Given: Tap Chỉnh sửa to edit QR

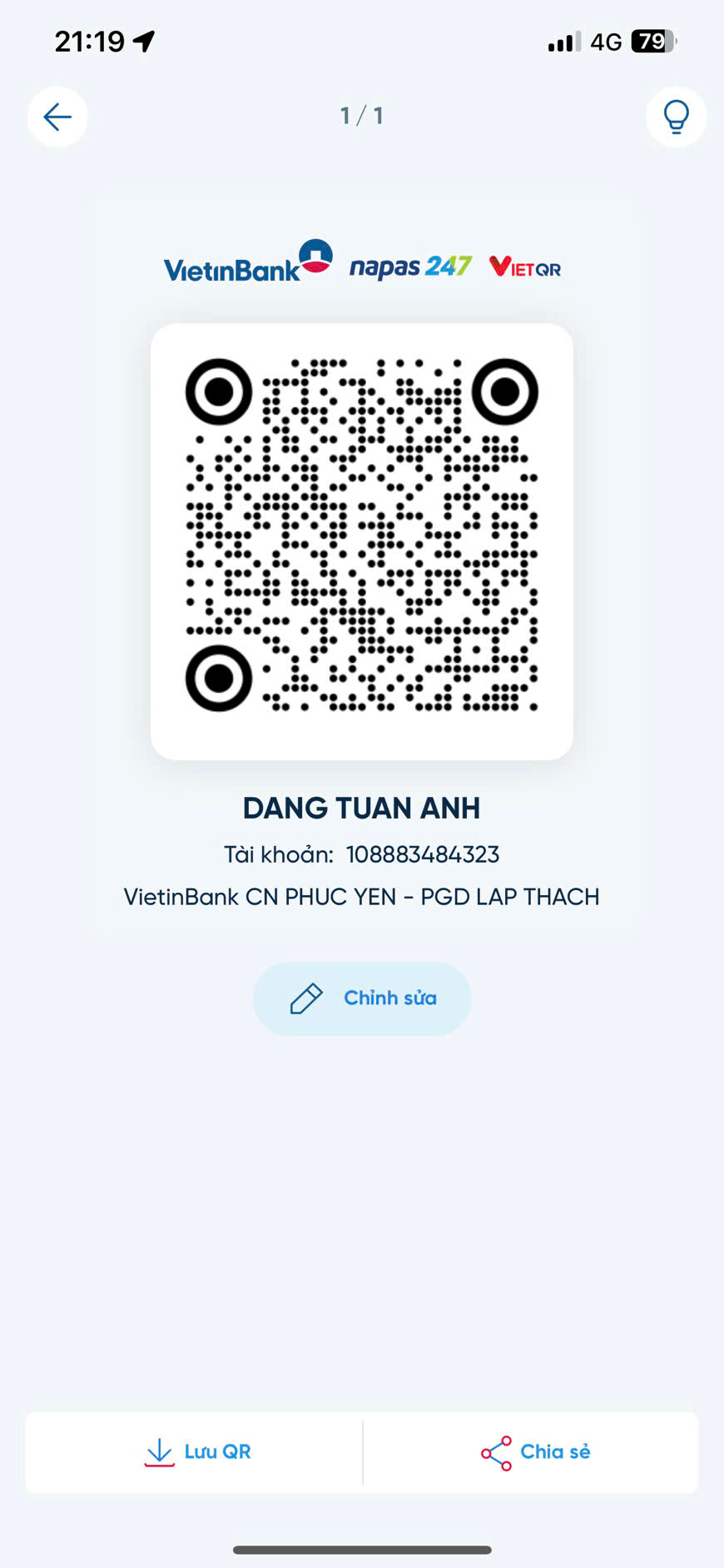Looking at the screenshot, I should pyautogui.click(x=362, y=998).
